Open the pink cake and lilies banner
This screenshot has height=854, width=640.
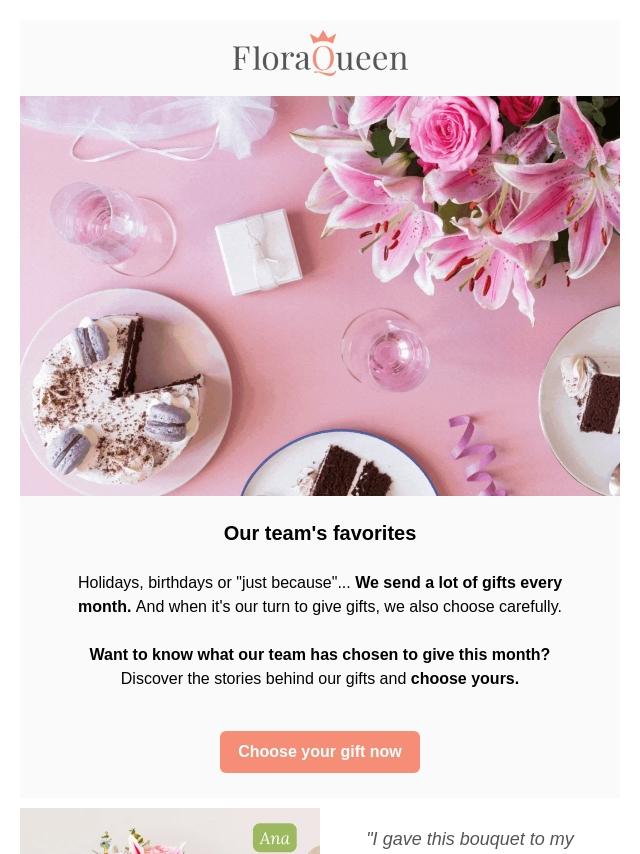click(320, 296)
